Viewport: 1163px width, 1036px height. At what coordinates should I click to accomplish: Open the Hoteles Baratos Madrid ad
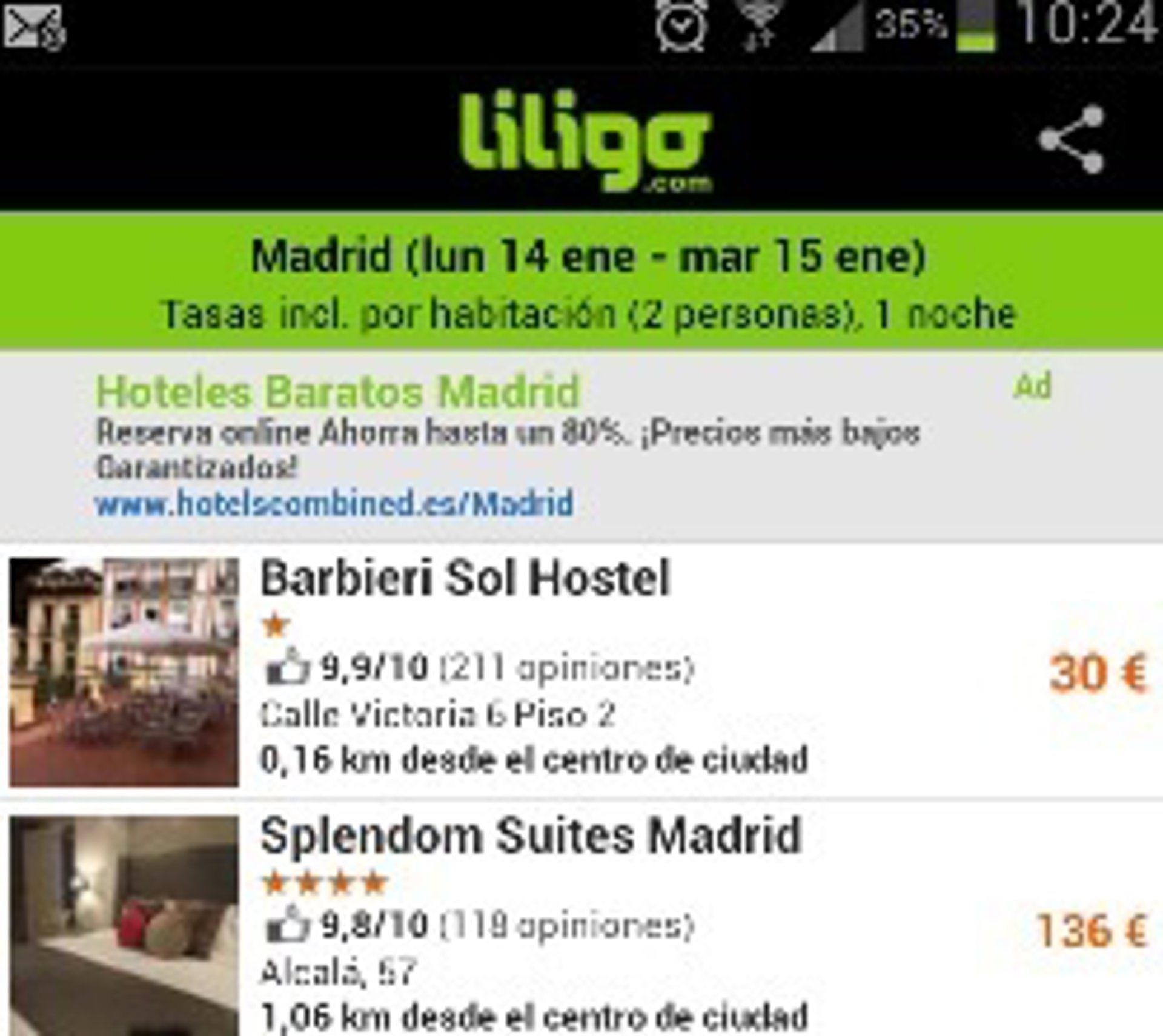(338, 392)
